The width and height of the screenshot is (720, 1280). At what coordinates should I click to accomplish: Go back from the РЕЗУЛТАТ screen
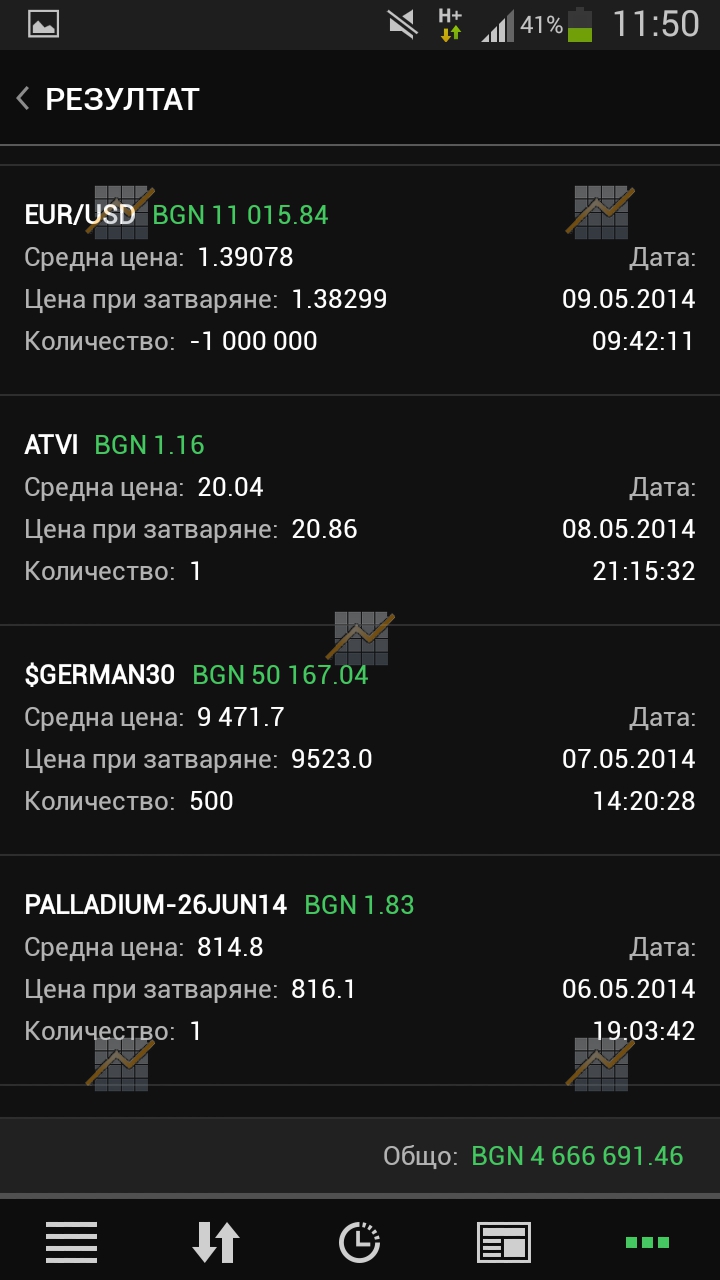click(24, 99)
